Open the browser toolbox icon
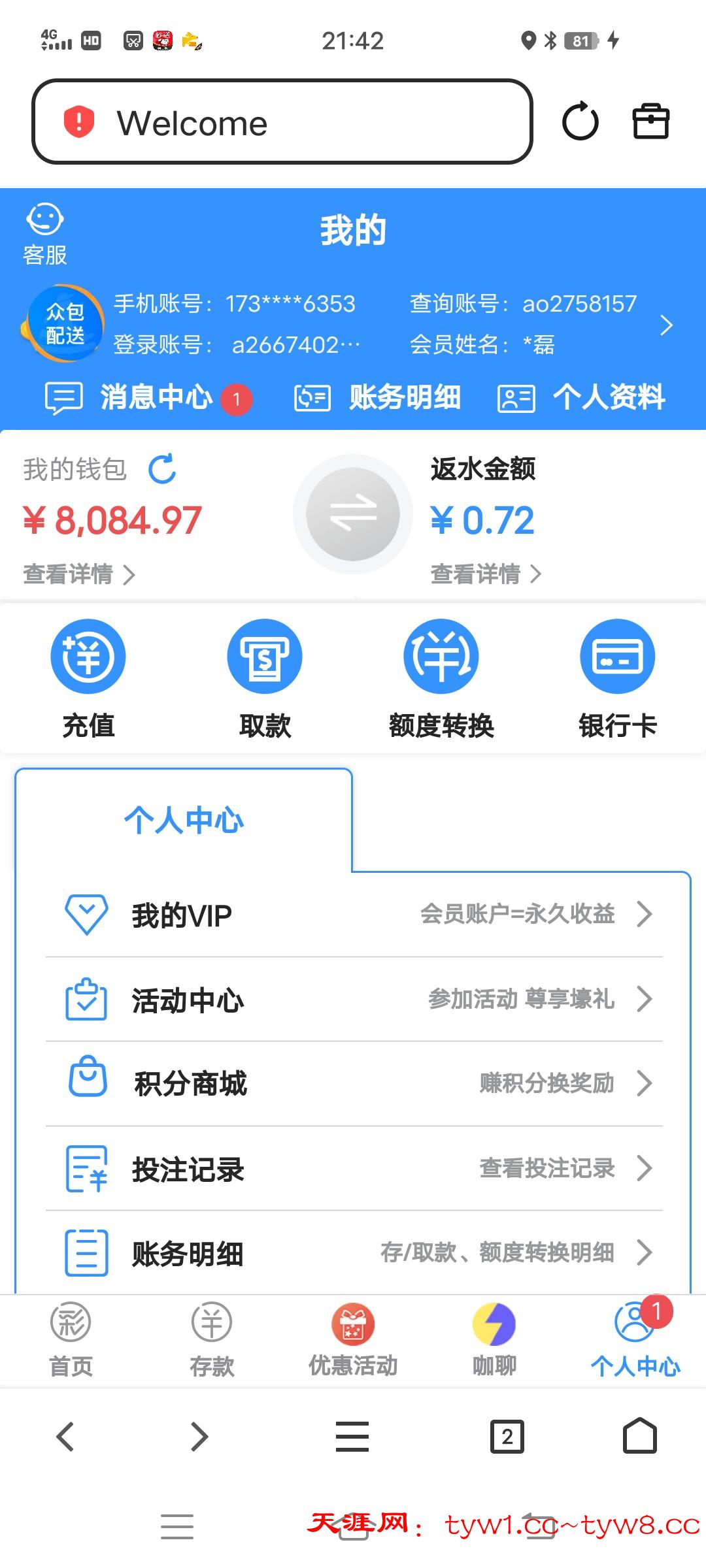 coord(650,122)
